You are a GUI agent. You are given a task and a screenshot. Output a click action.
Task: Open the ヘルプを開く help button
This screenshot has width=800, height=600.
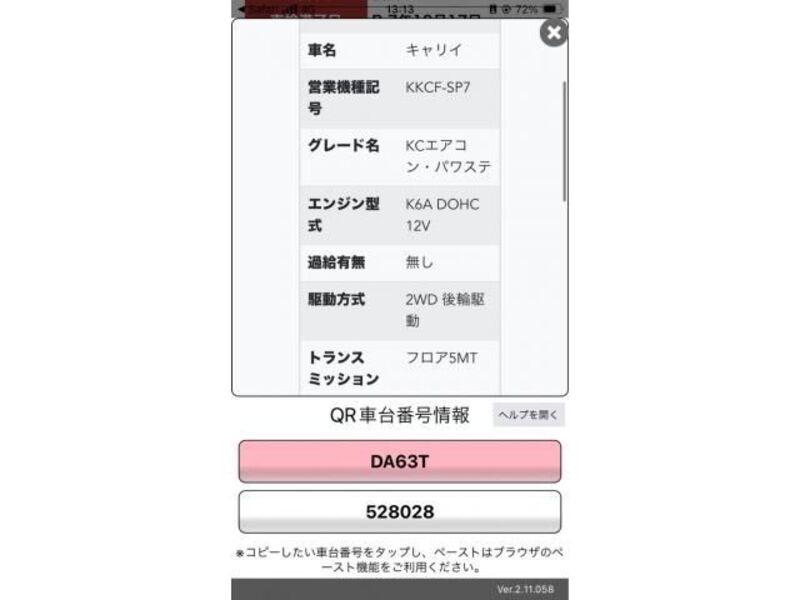[x=528, y=414]
